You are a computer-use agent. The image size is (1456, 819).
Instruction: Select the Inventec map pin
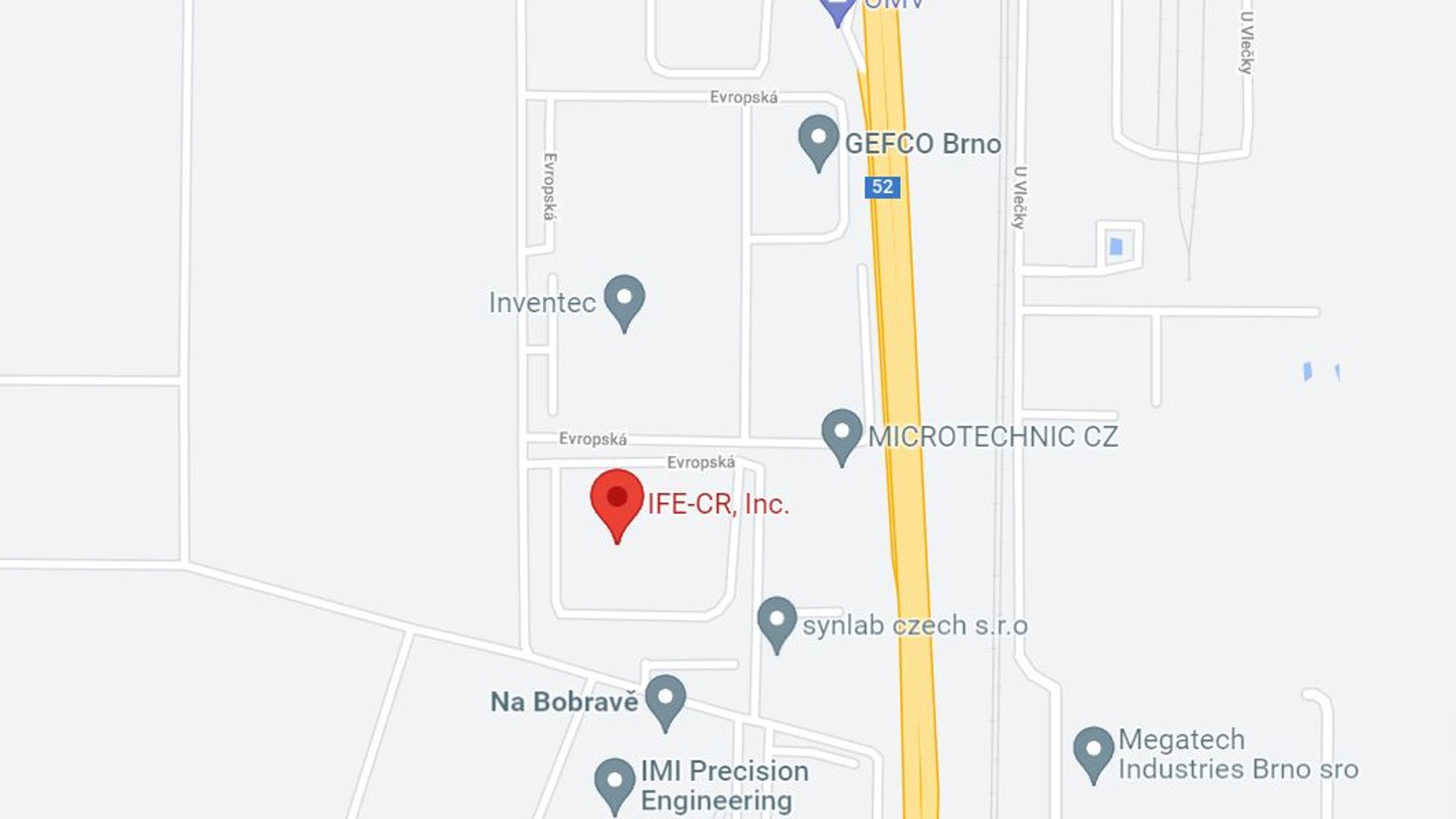coord(624,300)
